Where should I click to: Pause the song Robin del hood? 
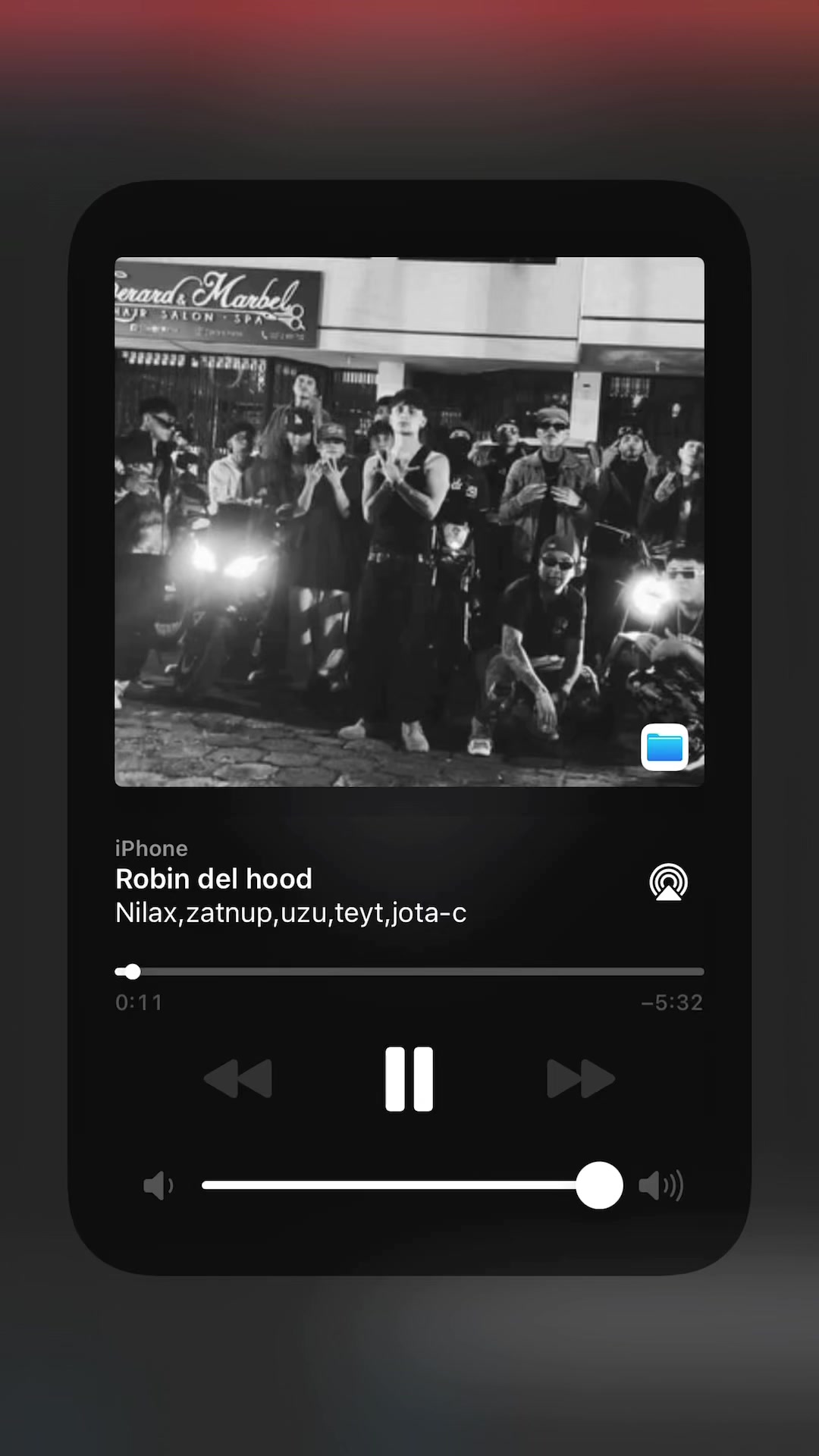pyautogui.click(x=409, y=1079)
